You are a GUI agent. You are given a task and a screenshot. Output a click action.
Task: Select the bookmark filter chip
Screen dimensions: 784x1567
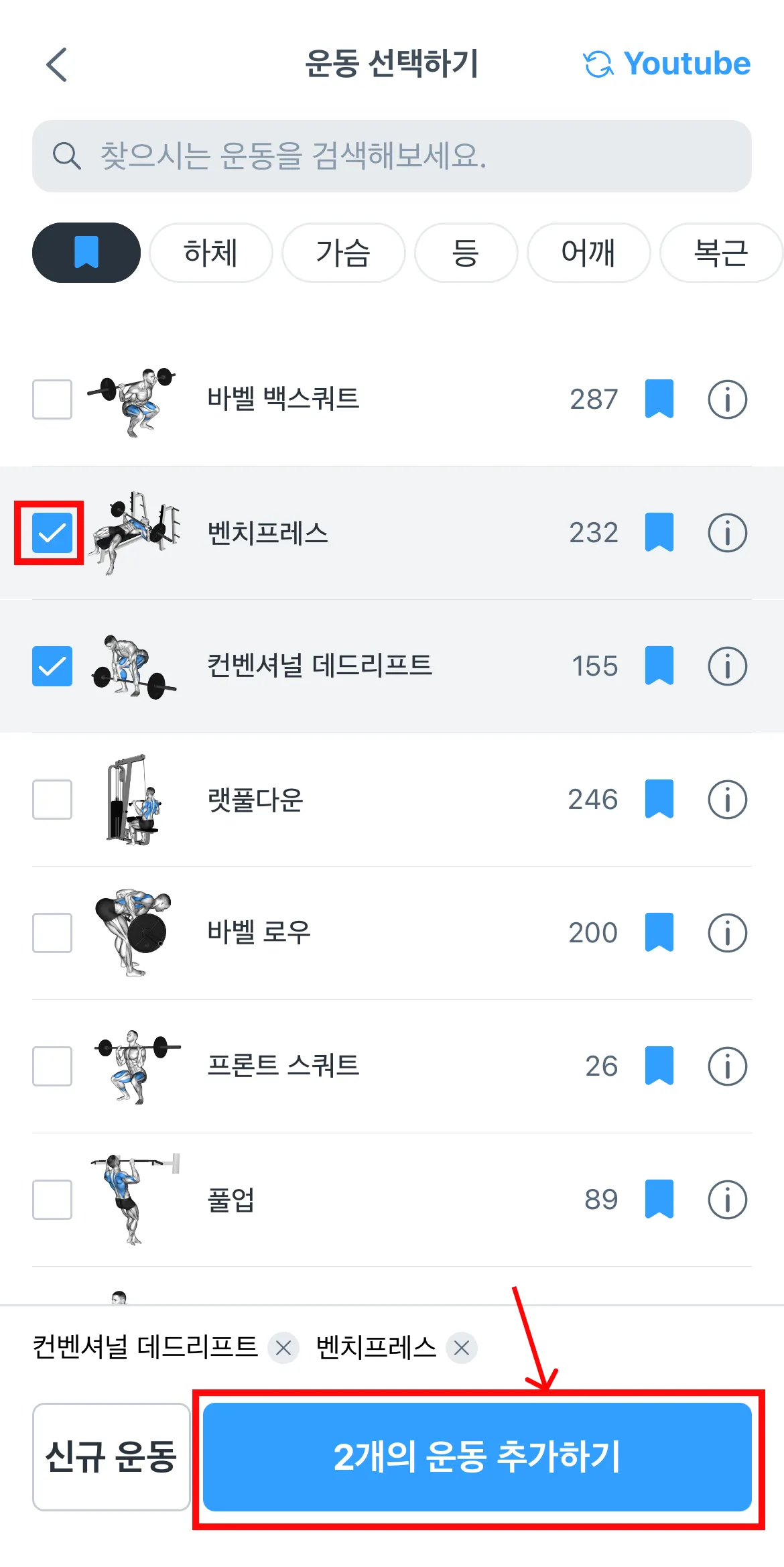(86, 253)
